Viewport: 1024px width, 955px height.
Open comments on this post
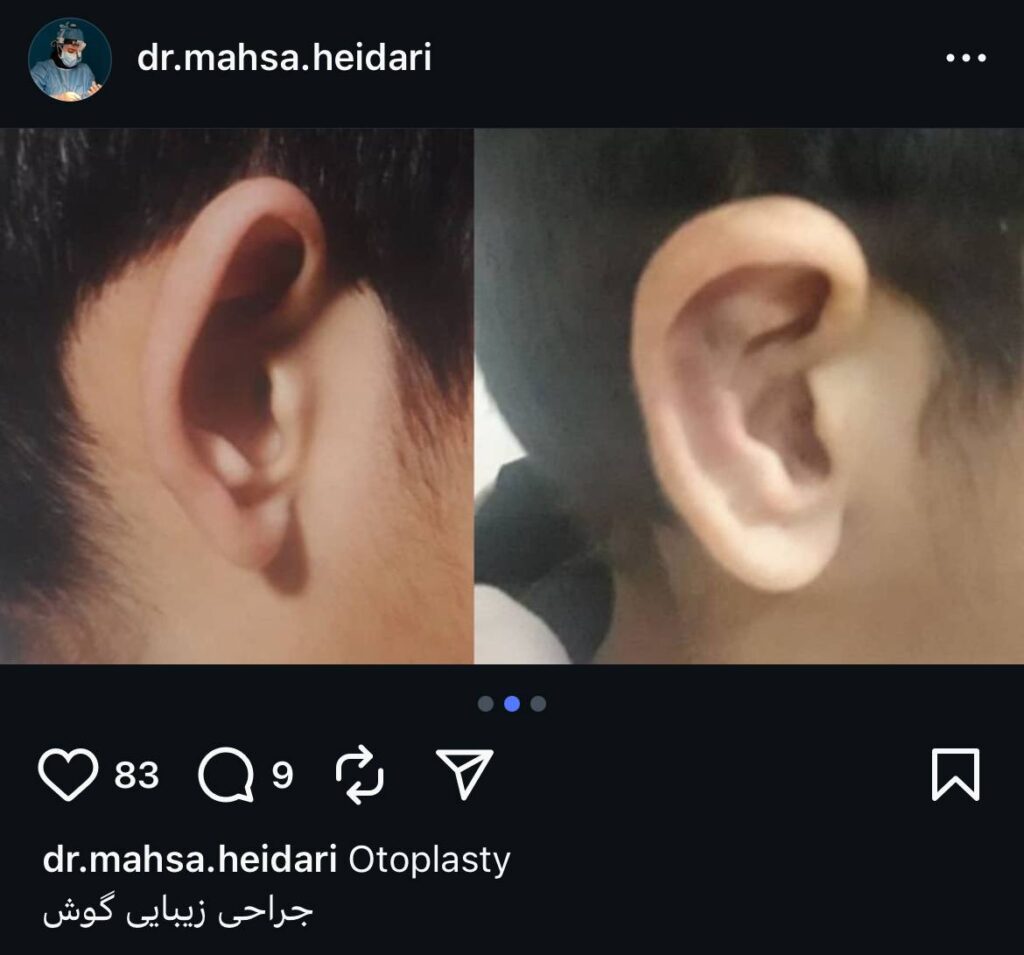pos(225,776)
